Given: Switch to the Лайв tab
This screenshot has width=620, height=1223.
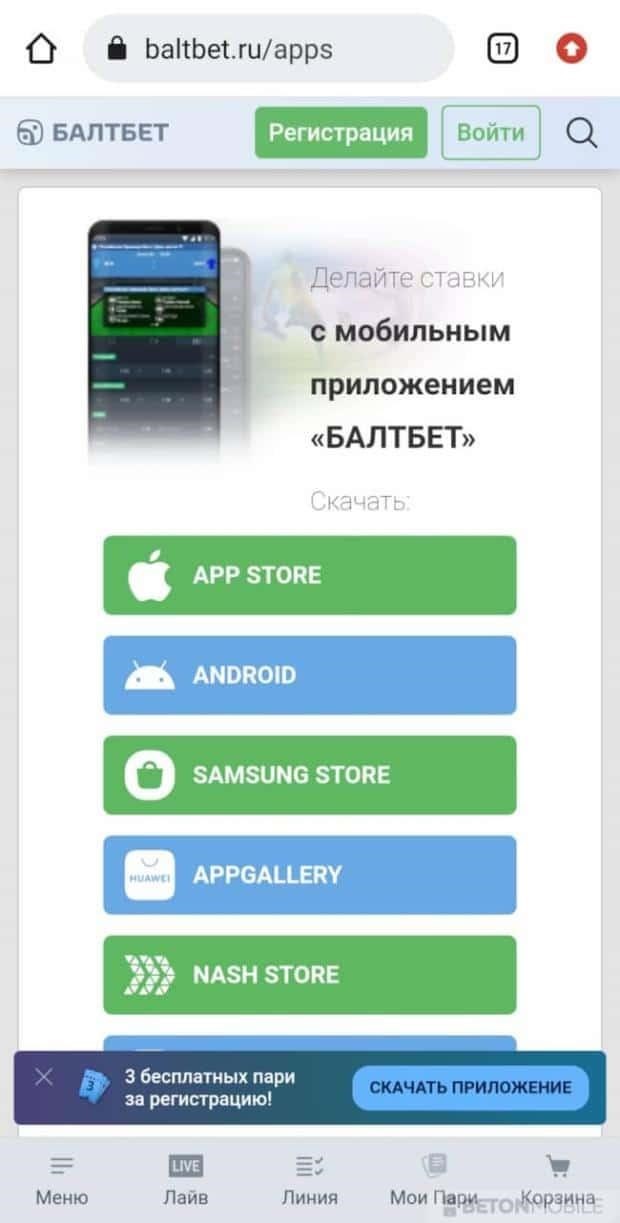Looking at the screenshot, I should tap(186, 1180).
